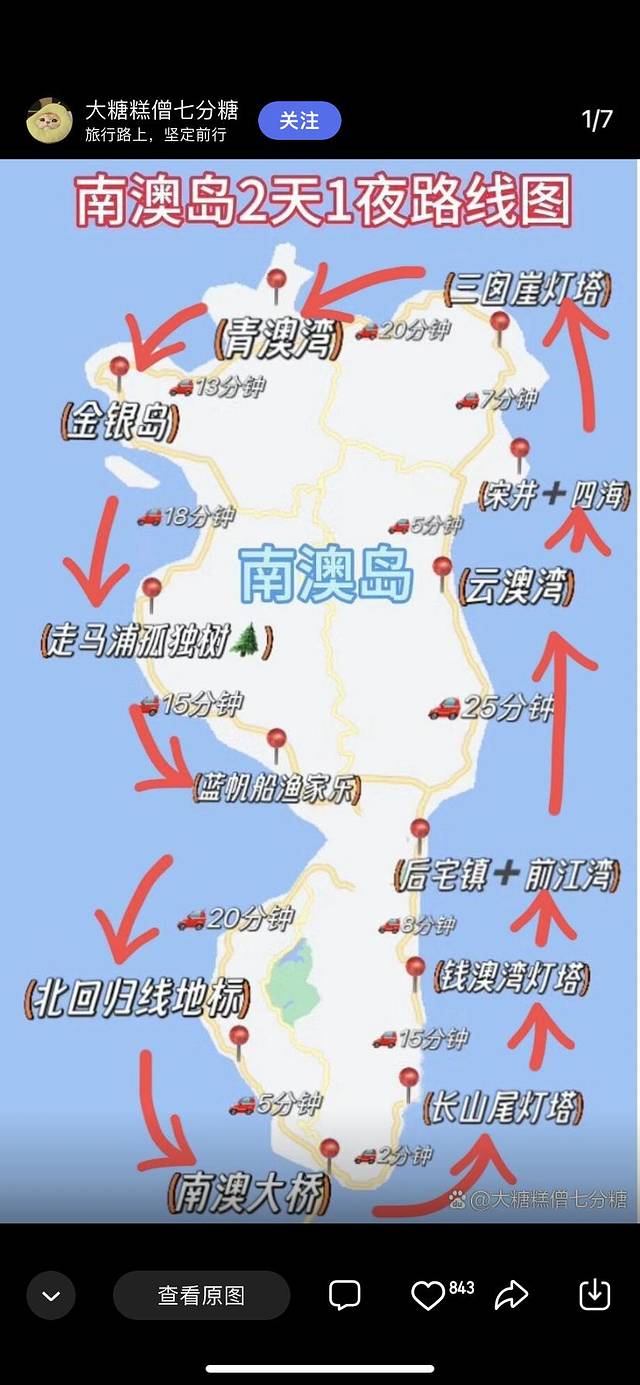This screenshot has height=1385, width=640.
Task: Collapse the viewer with the down chevron
Action: [51, 1295]
